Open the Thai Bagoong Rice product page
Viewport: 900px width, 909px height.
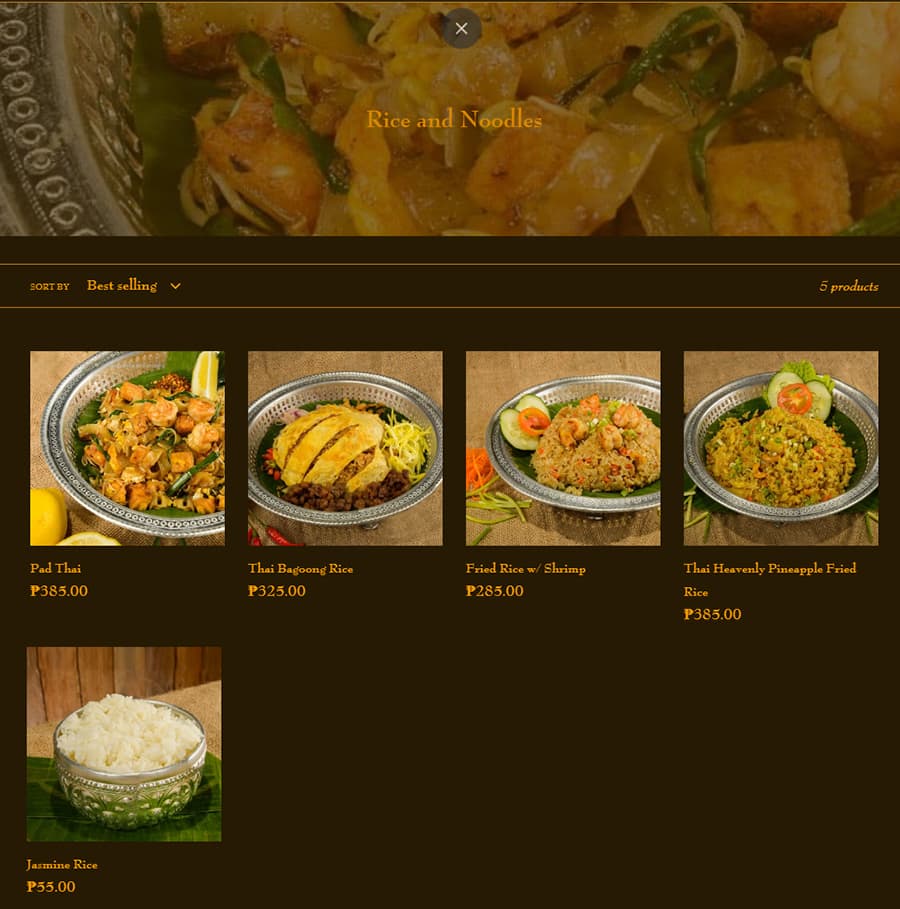tap(299, 568)
